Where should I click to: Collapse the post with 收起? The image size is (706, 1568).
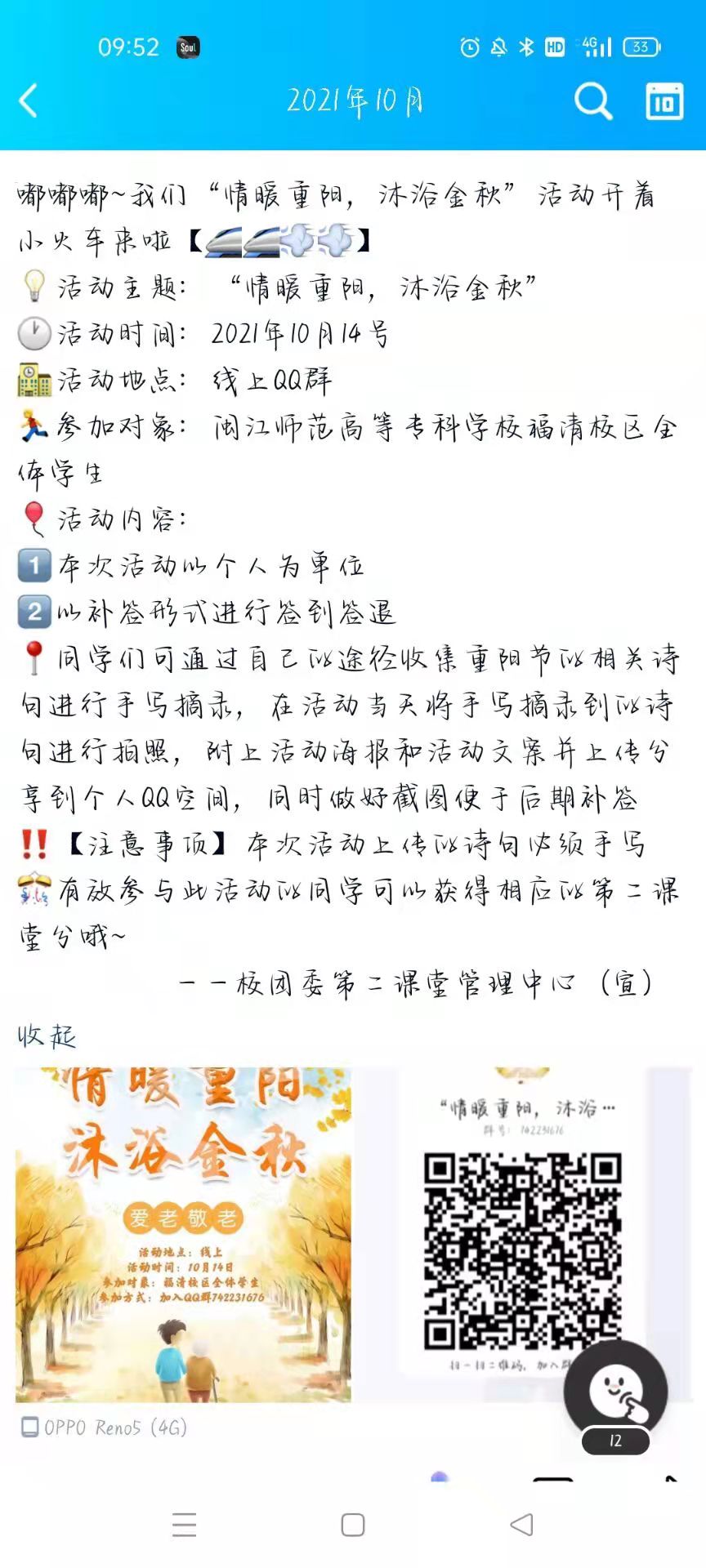point(47,1036)
